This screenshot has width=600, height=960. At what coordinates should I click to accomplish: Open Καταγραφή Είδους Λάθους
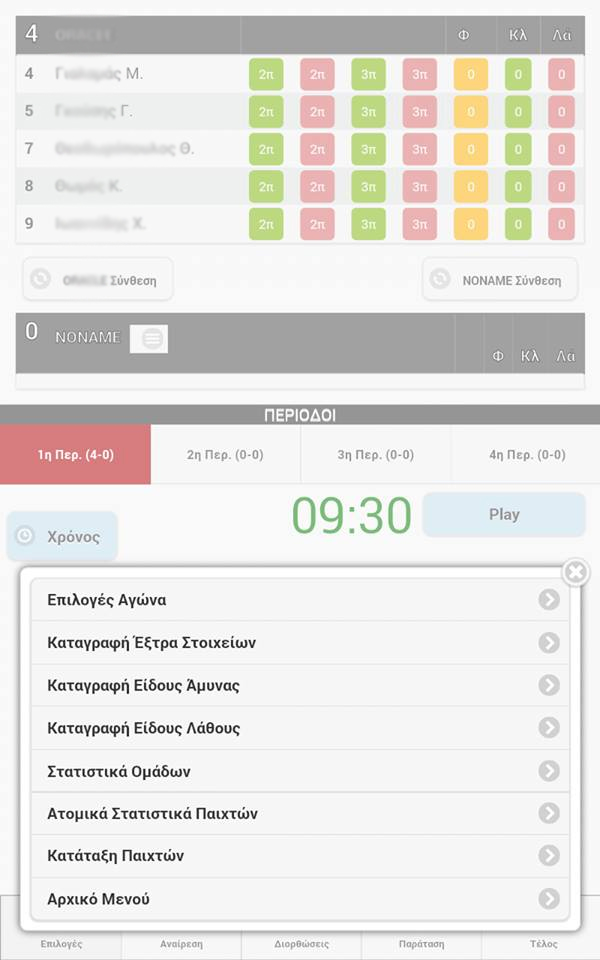coord(299,728)
